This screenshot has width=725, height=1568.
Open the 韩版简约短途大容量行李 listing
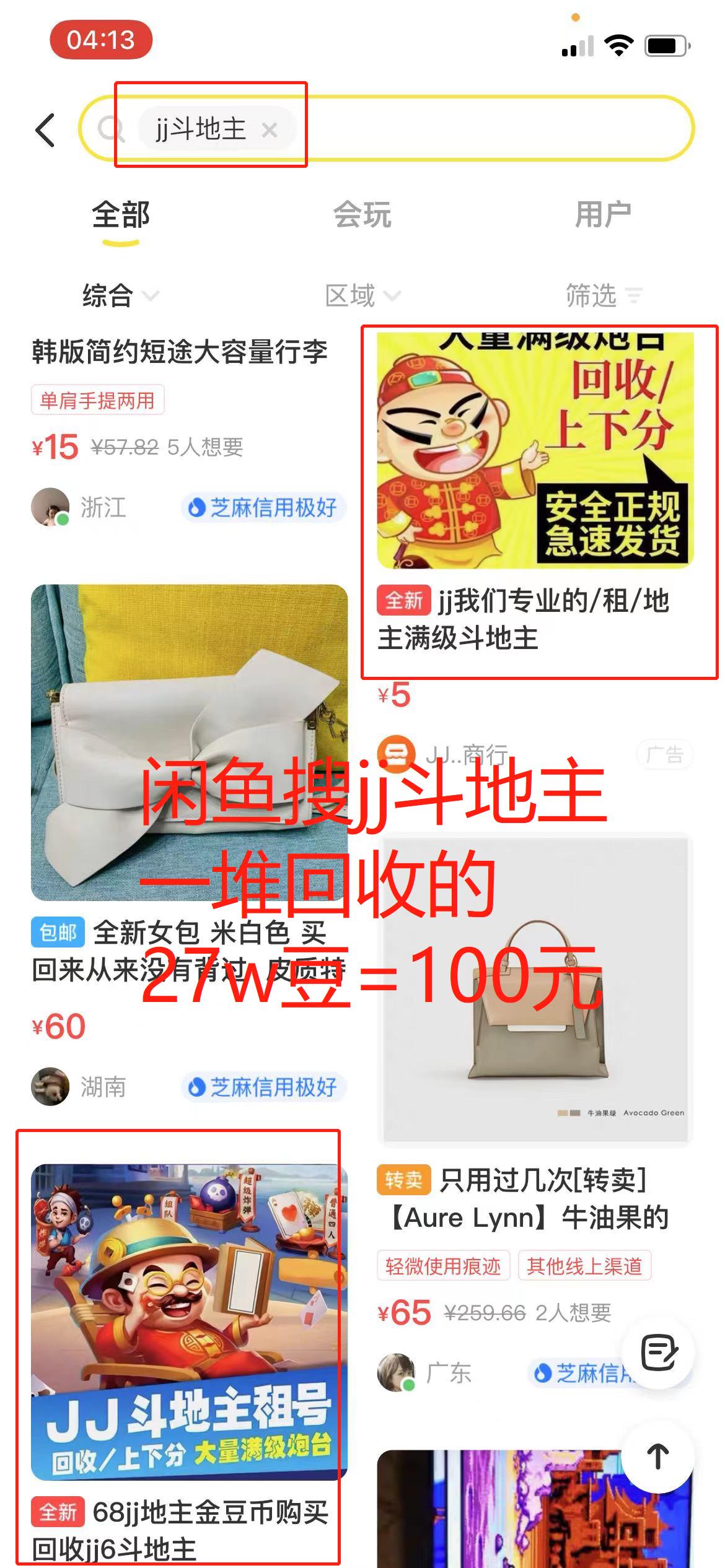coord(180,353)
